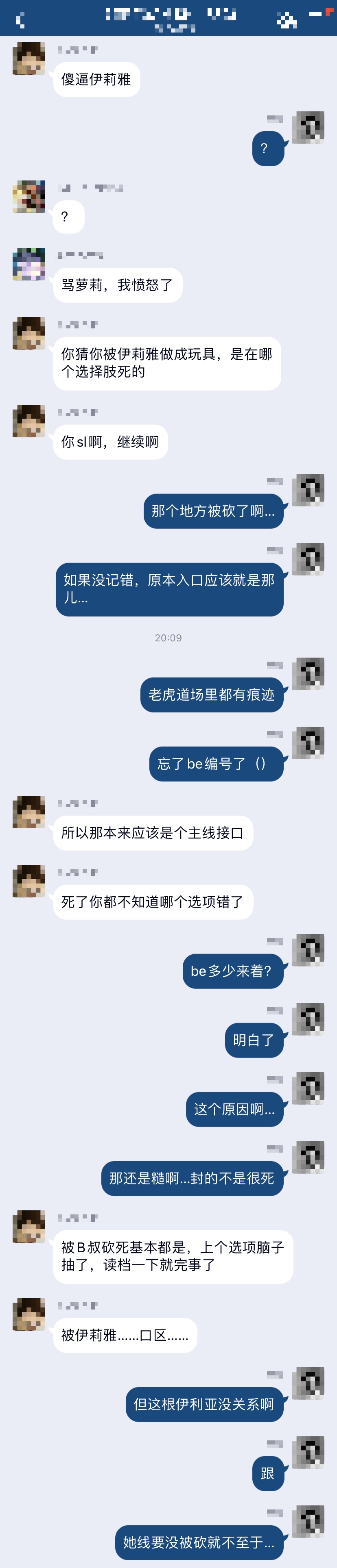The width and height of the screenshot is (337, 1568).
Task: View avatar next to 你sl啊，继续啊
Action: tap(28, 421)
